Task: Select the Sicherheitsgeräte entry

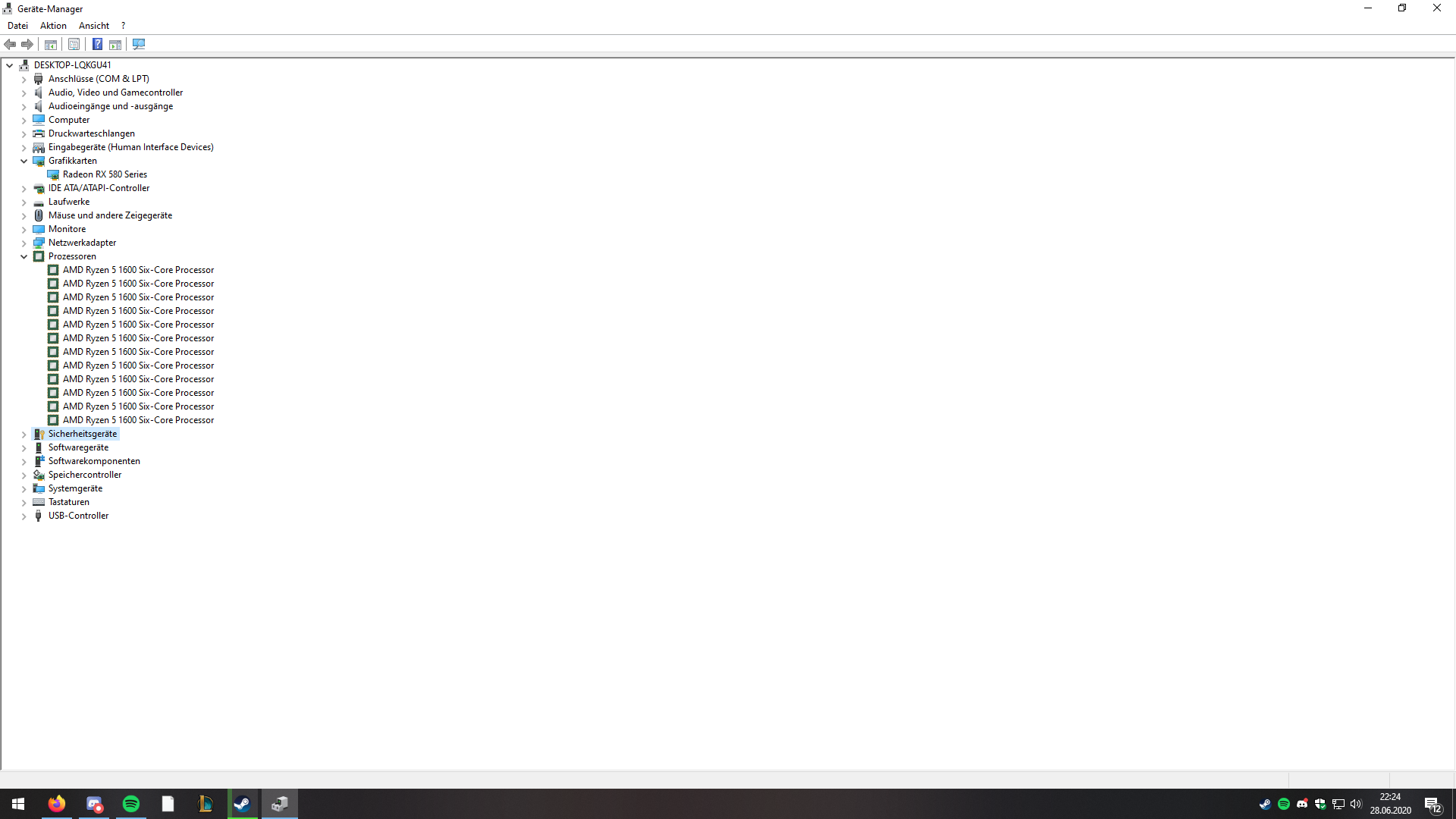Action: click(83, 434)
